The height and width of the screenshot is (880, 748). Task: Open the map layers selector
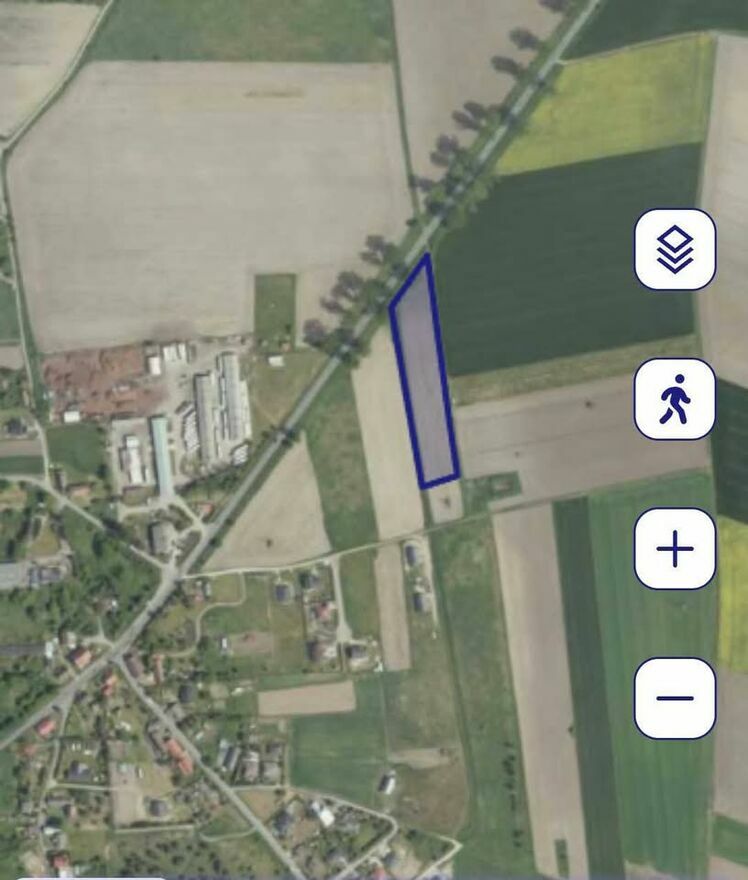point(675,249)
